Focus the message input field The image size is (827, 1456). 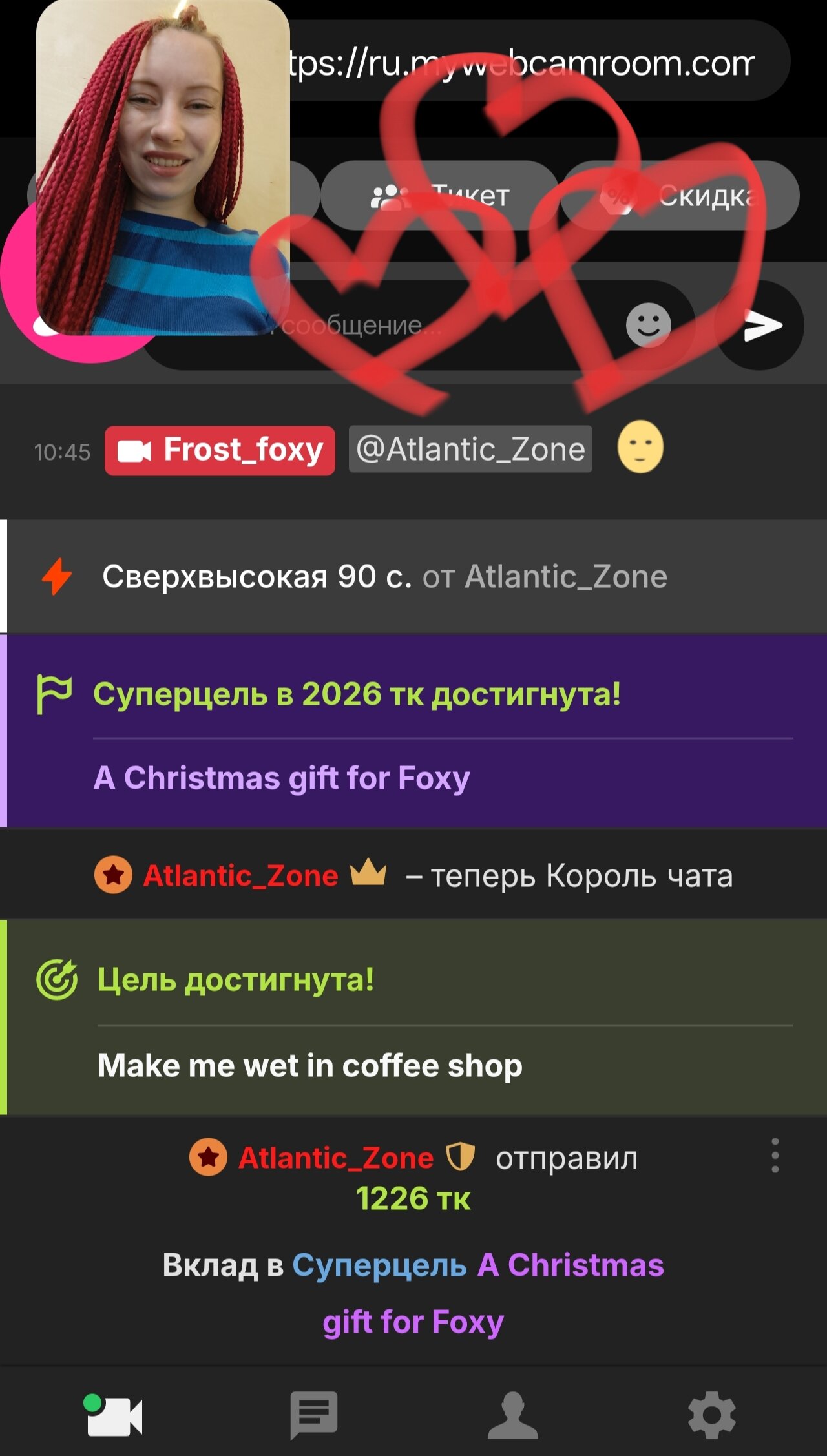coord(413,325)
